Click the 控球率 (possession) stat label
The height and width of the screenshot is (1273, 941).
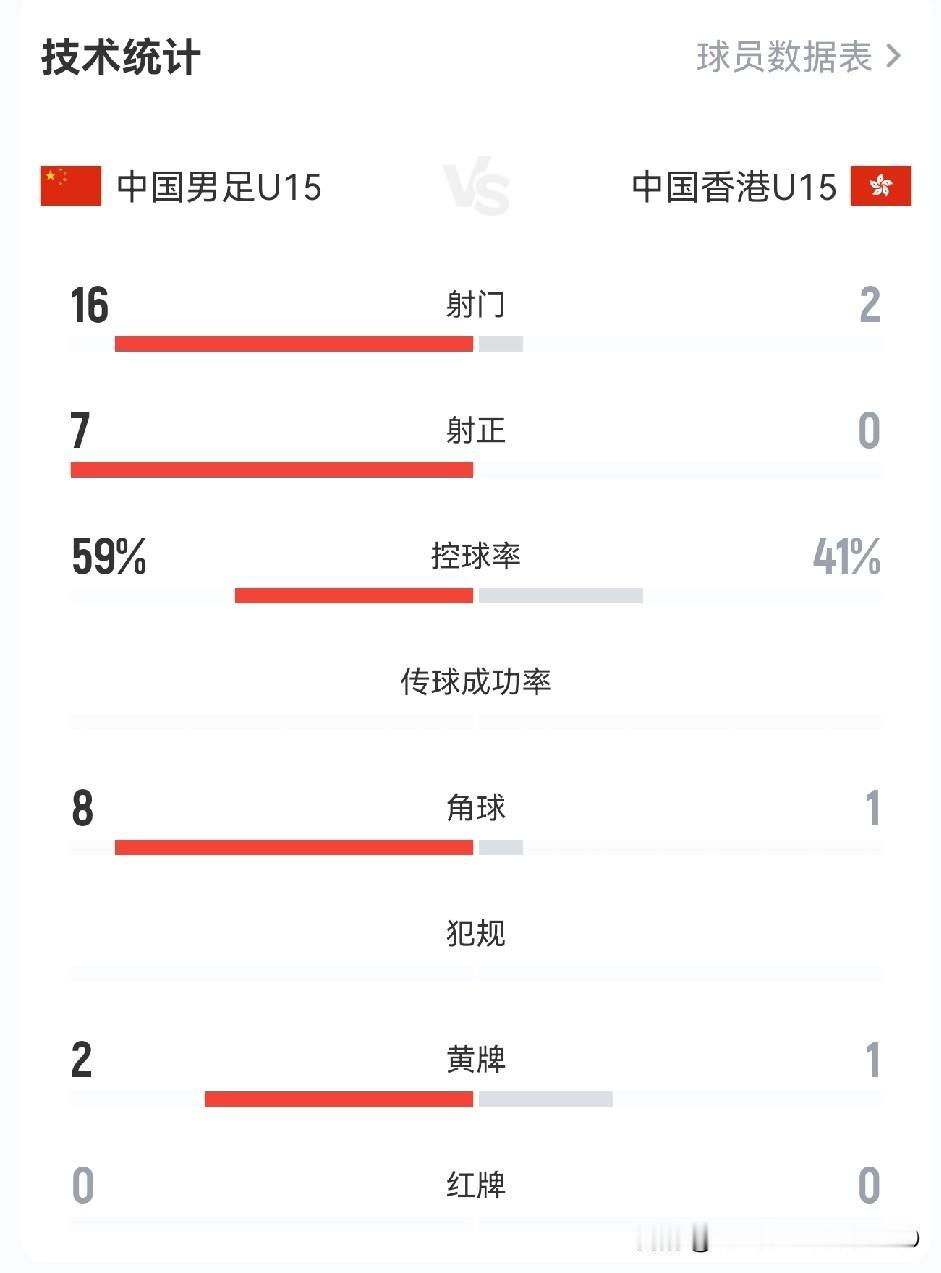(x=474, y=557)
